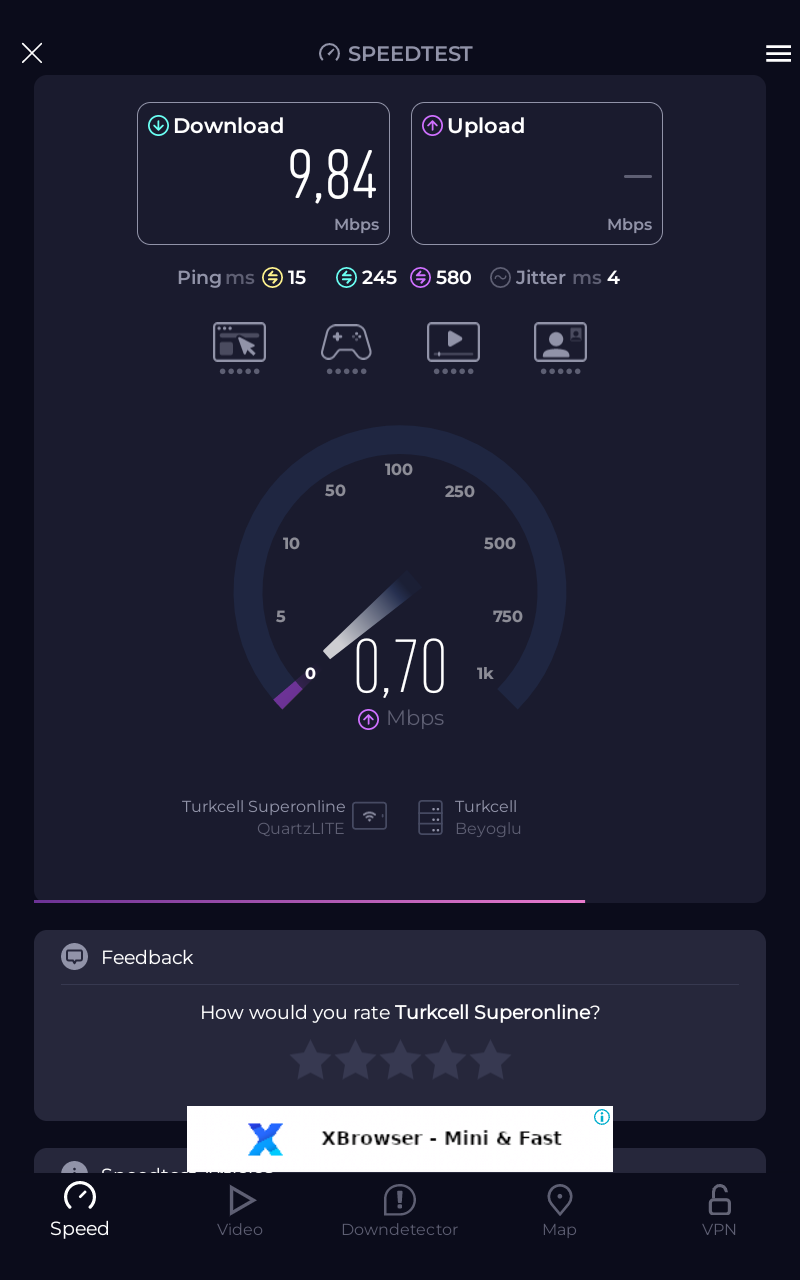Screen dimensions: 800x1280
Task: Rate Turkcell Superonline five stars
Action: (x=490, y=1060)
